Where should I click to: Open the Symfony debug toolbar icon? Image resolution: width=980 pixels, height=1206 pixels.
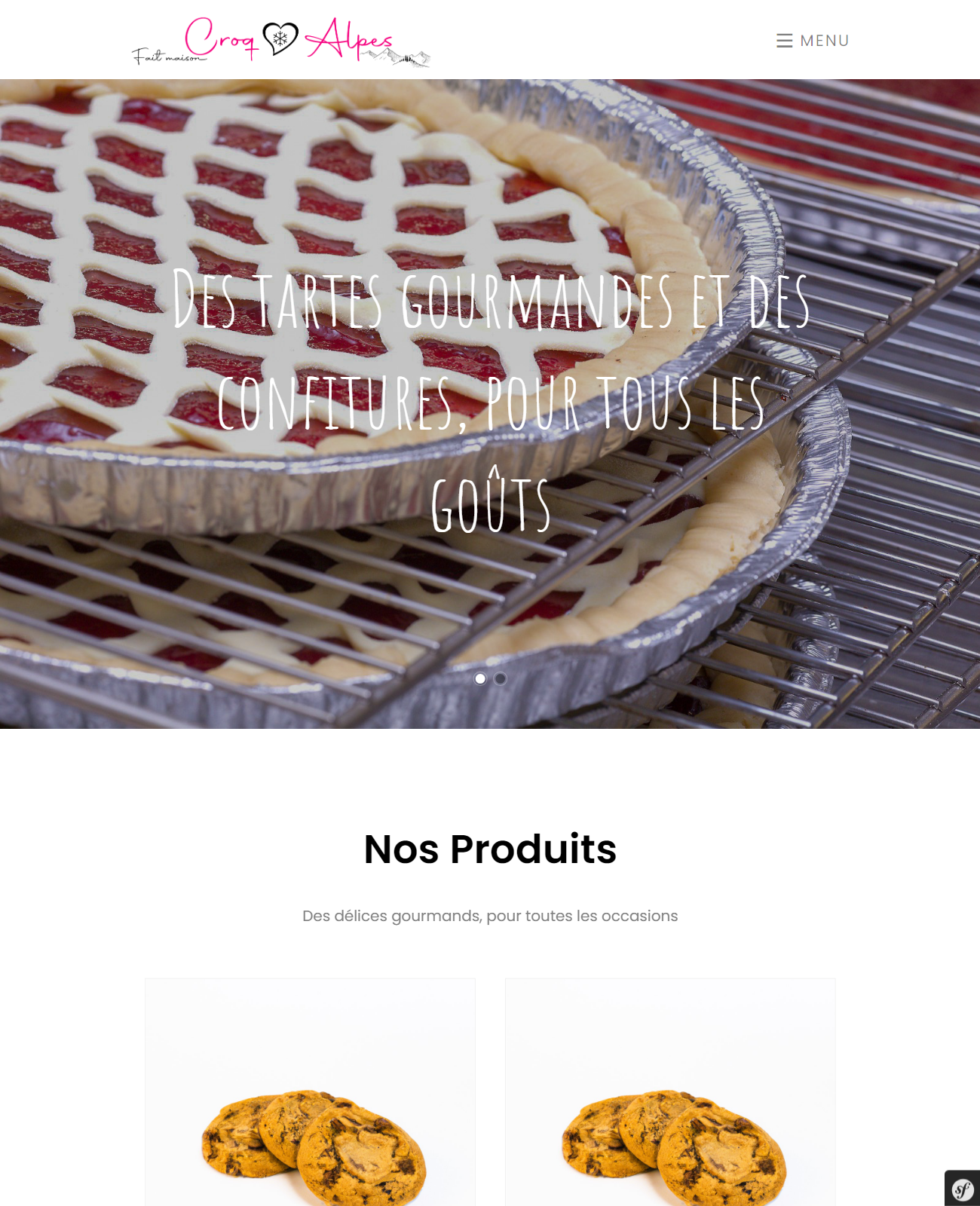pyautogui.click(x=963, y=1189)
